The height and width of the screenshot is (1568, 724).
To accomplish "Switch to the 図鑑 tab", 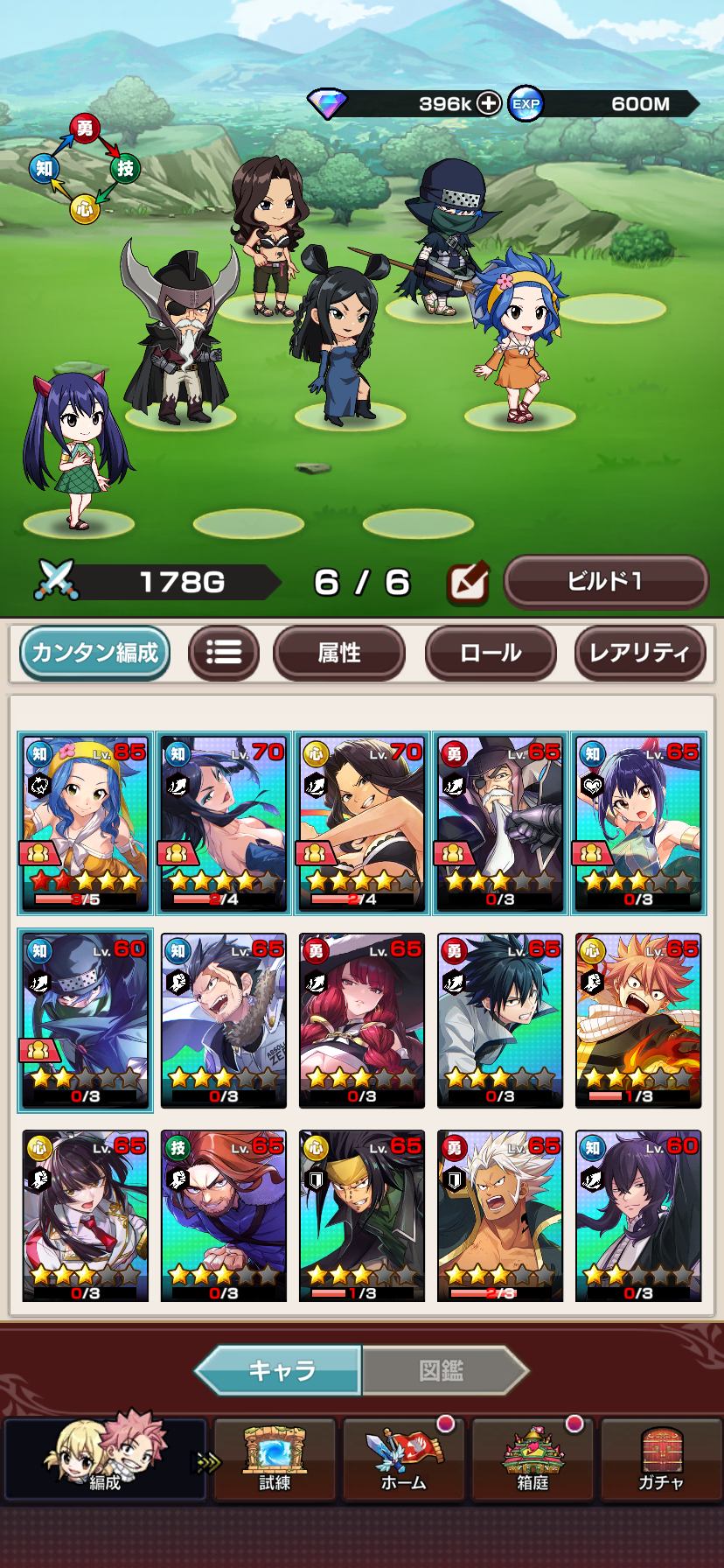I will (x=442, y=1369).
